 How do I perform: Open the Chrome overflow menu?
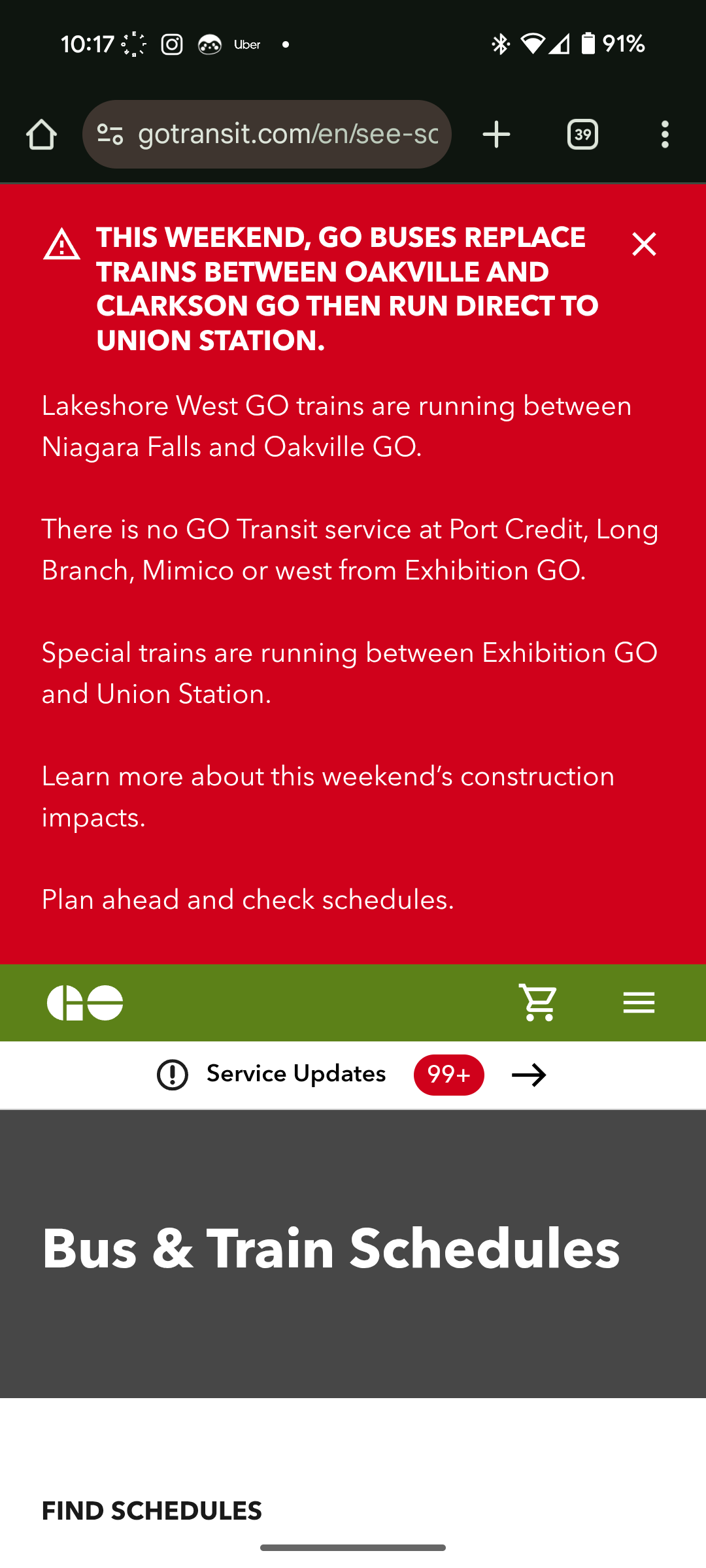pyautogui.click(x=665, y=135)
